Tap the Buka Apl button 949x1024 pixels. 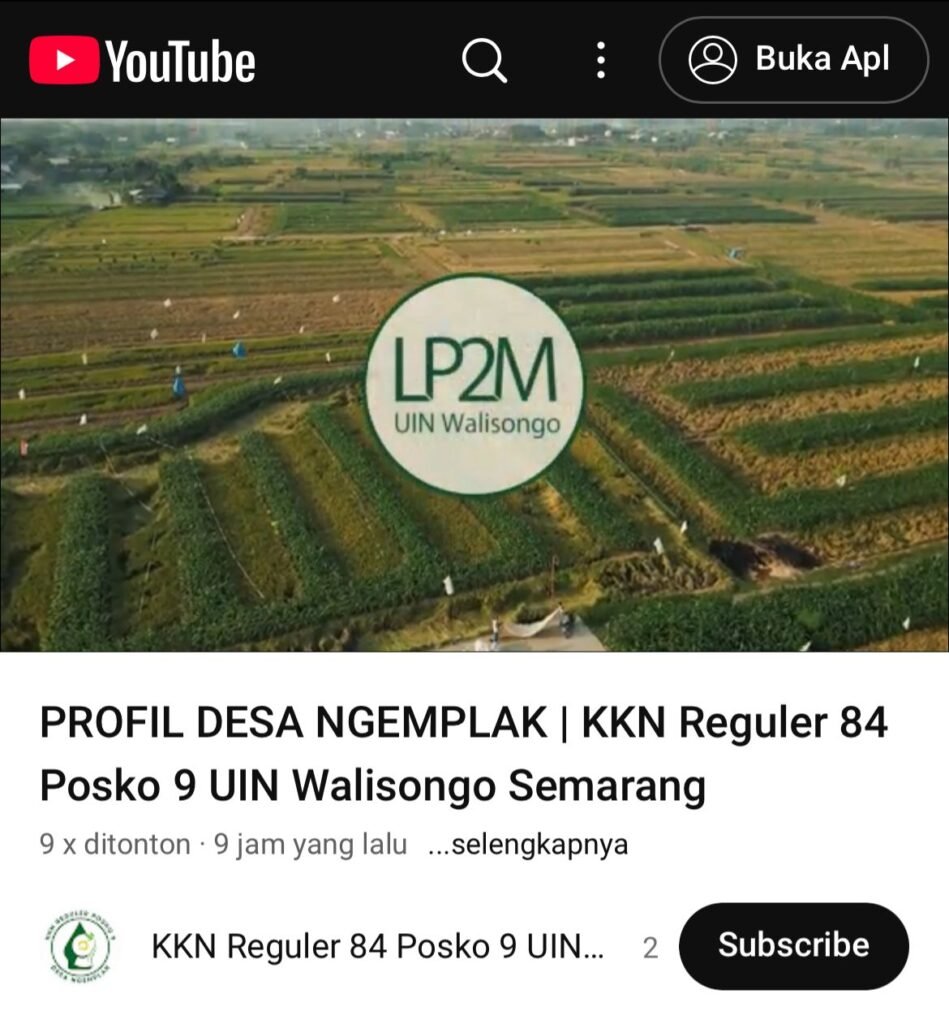click(x=793, y=60)
